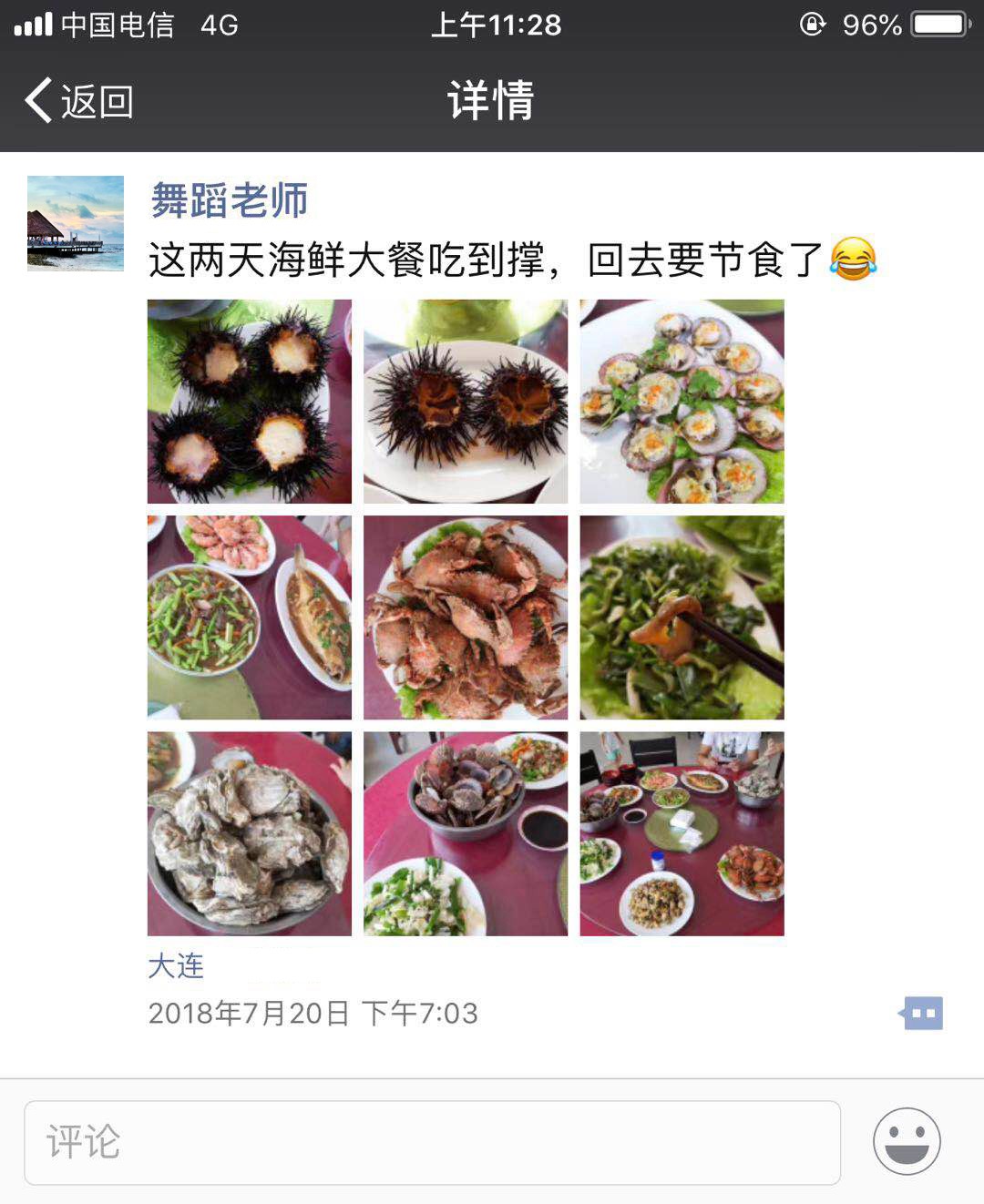
Task: Open the sea urchin photo on white plate
Action: pyautogui.click(x=466, y=401)
